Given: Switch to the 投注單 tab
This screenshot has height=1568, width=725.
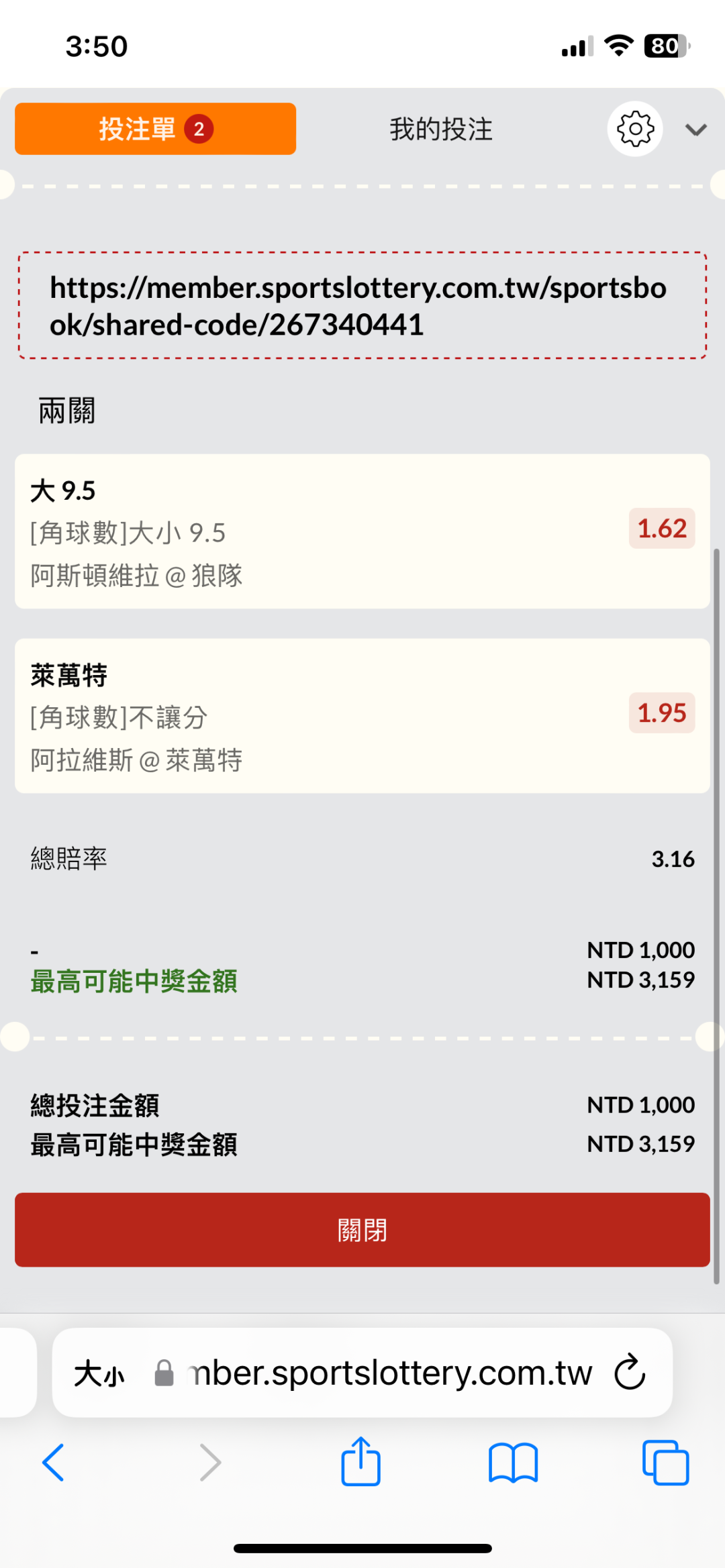Looking at the screenshot, I should click(x=155, y=129).
